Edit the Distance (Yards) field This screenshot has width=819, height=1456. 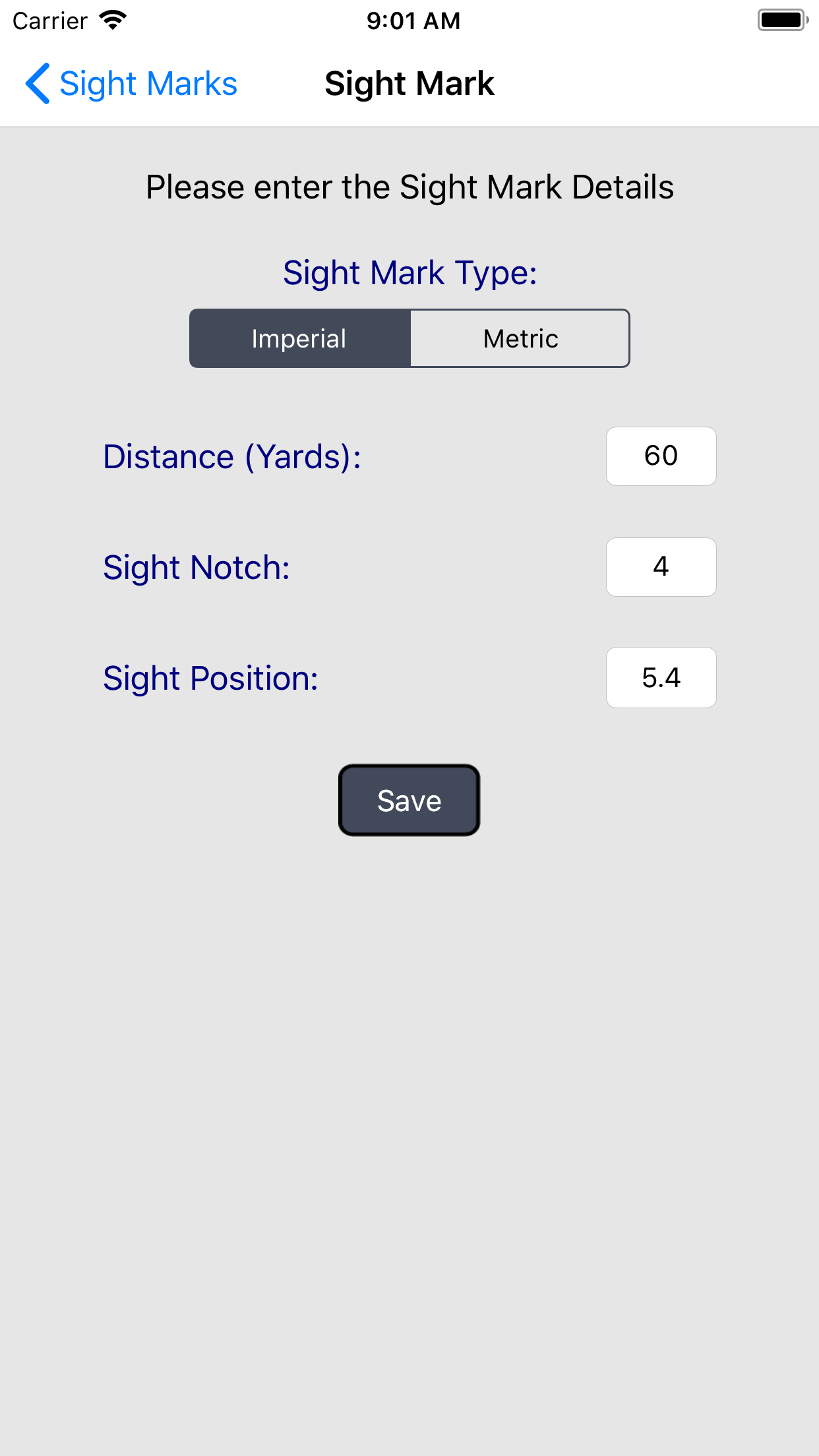tap(661, 456)
